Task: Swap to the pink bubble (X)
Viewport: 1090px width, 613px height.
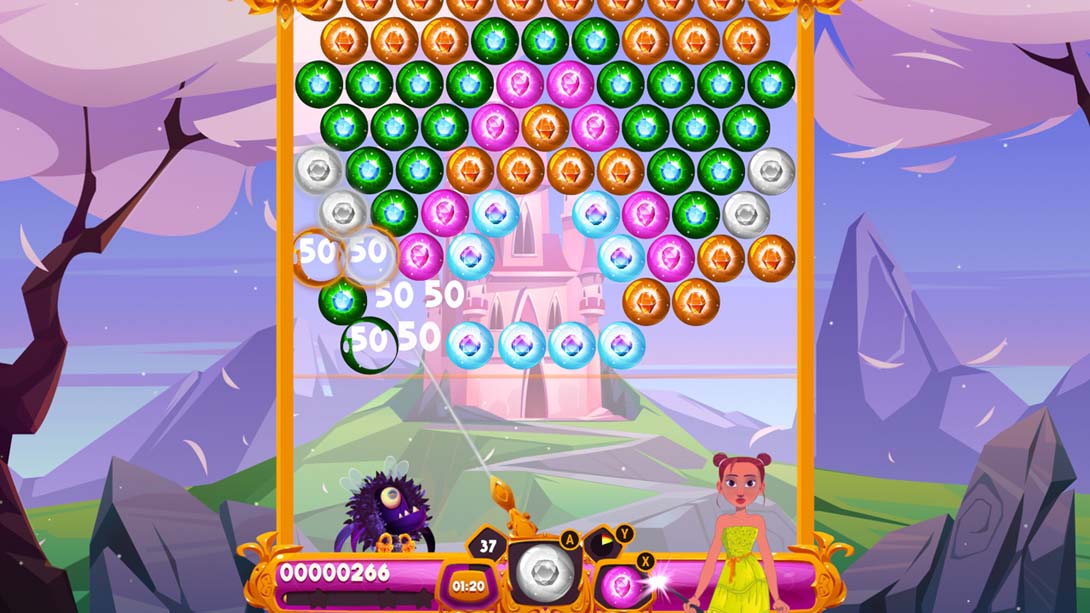Action: point(621,582)
